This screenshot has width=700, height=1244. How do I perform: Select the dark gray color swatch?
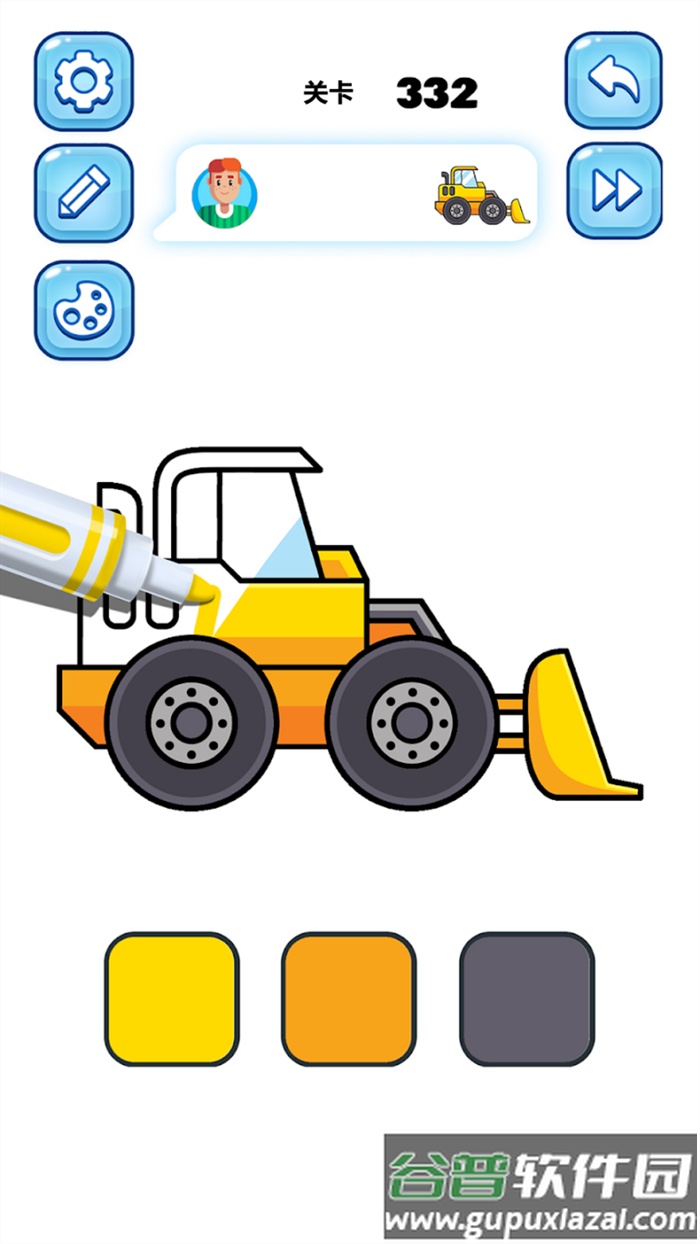tap(527, 999)
